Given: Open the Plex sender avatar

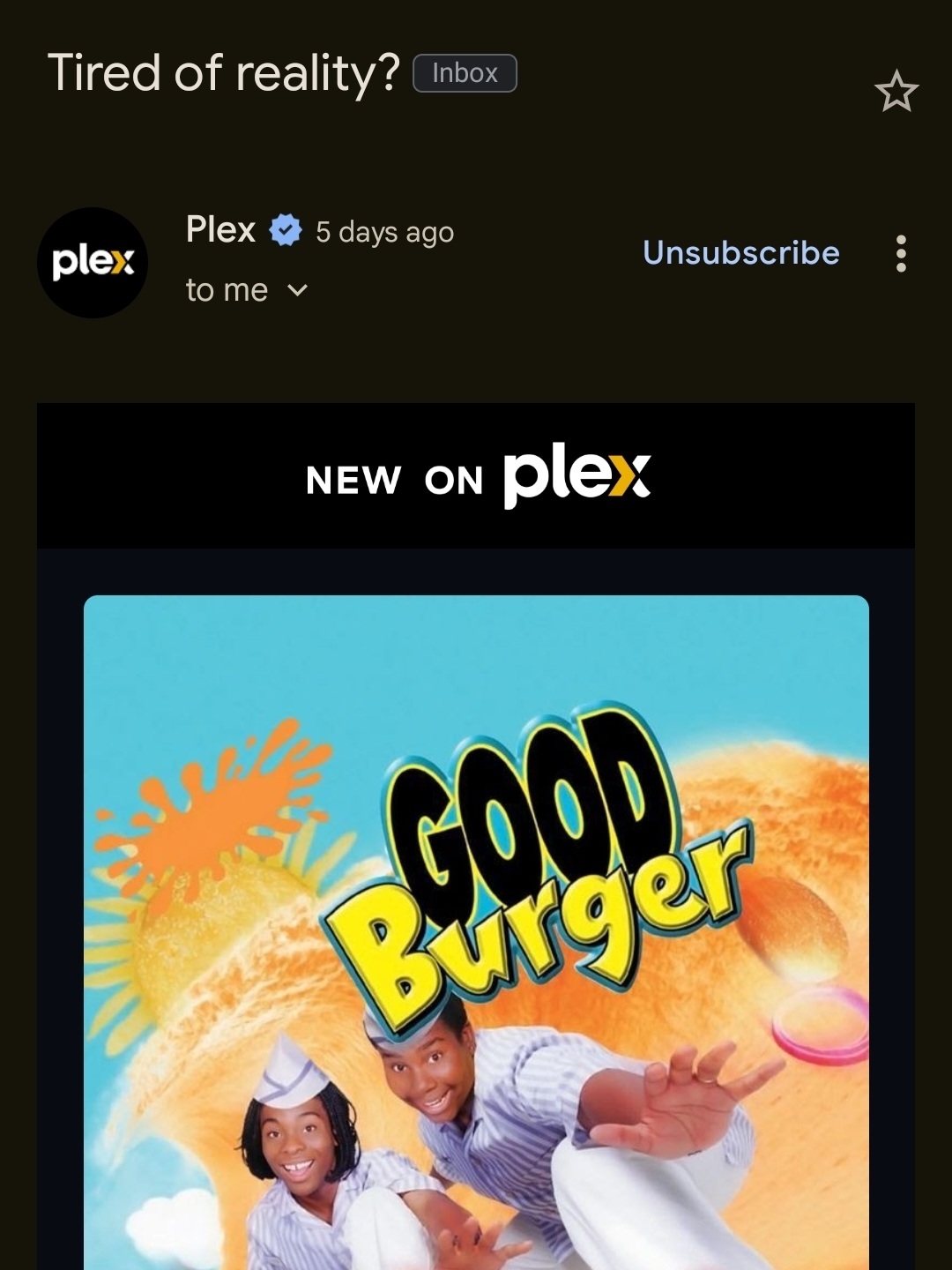Looking at the screenshot, I should (x=93, y=263).
